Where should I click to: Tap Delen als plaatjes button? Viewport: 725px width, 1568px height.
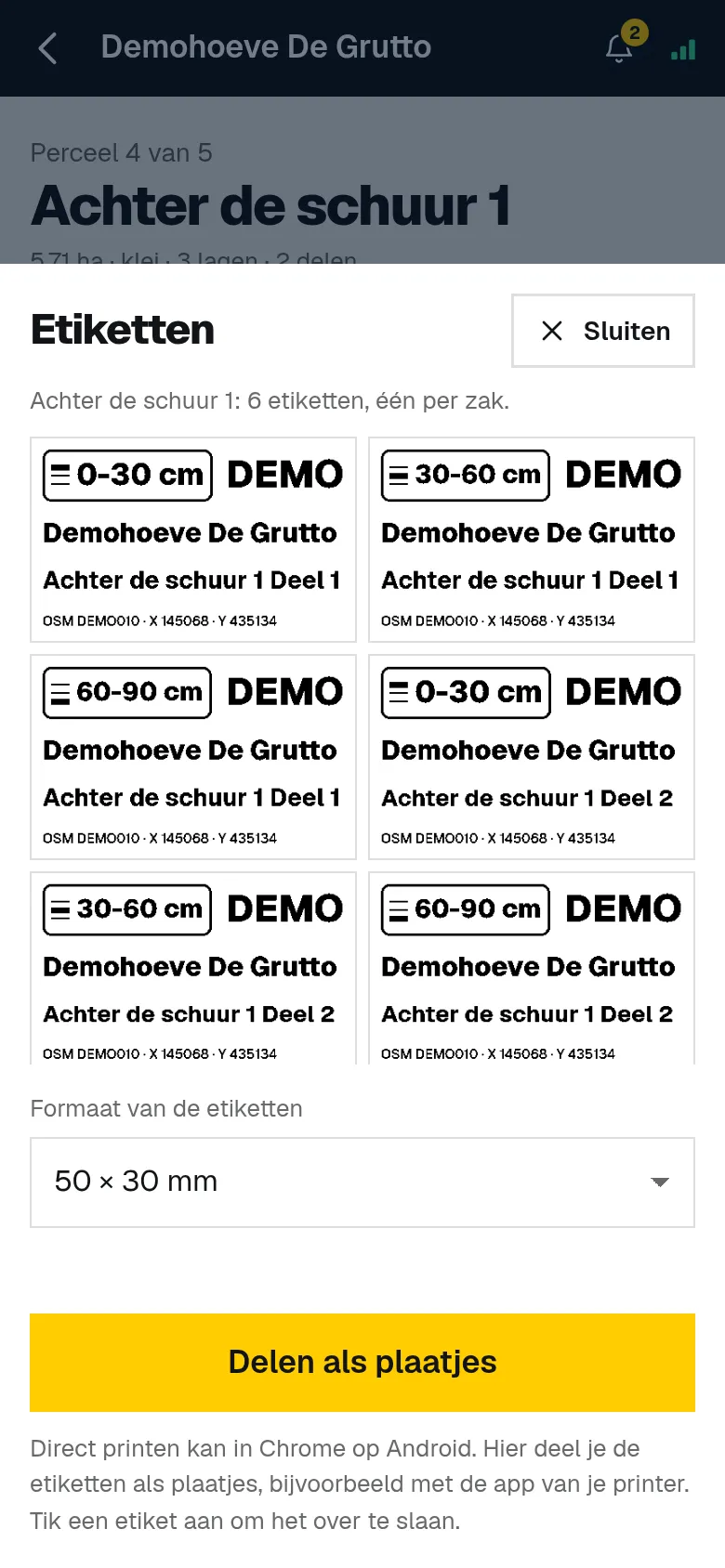(362, 1363)
